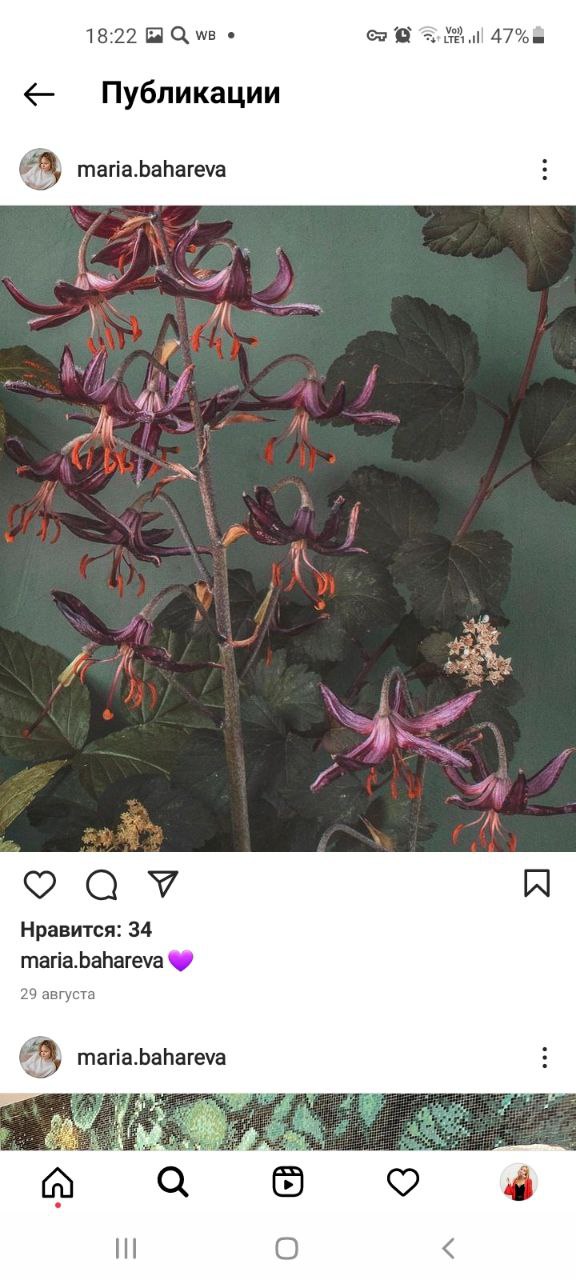The width and height of the screenshot is (576, 1280).
Task: Share the flower post via send icon
Action: tap(163, 883)
